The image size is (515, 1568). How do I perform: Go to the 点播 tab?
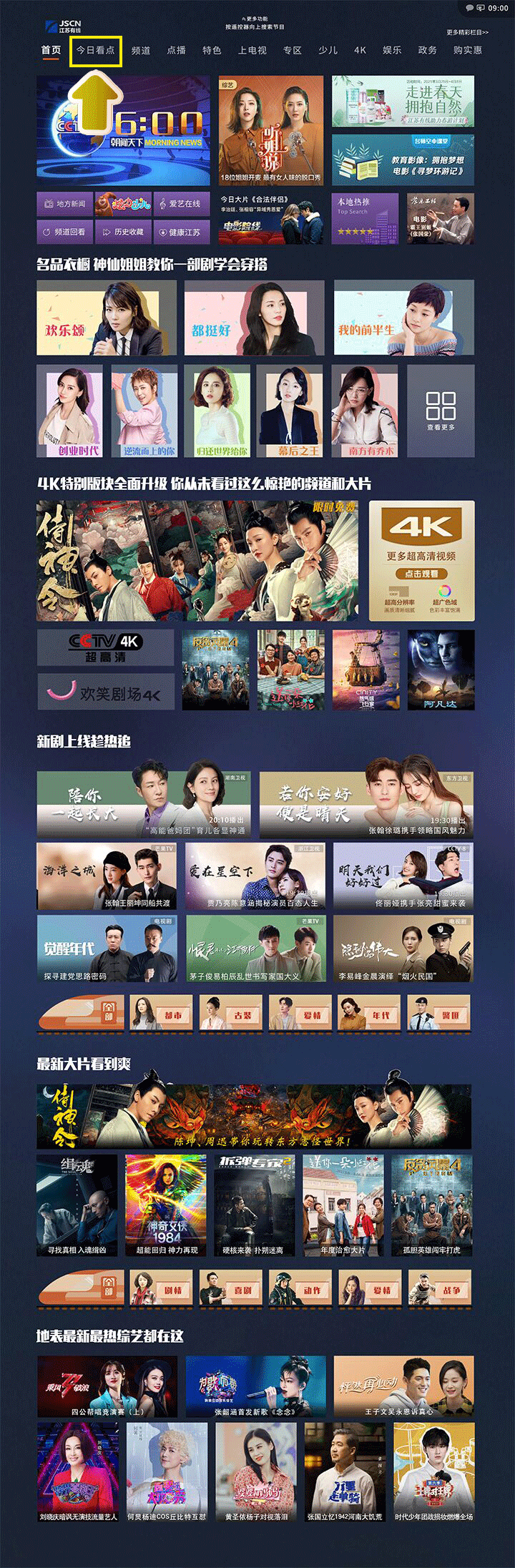click(x=176, y=51)
